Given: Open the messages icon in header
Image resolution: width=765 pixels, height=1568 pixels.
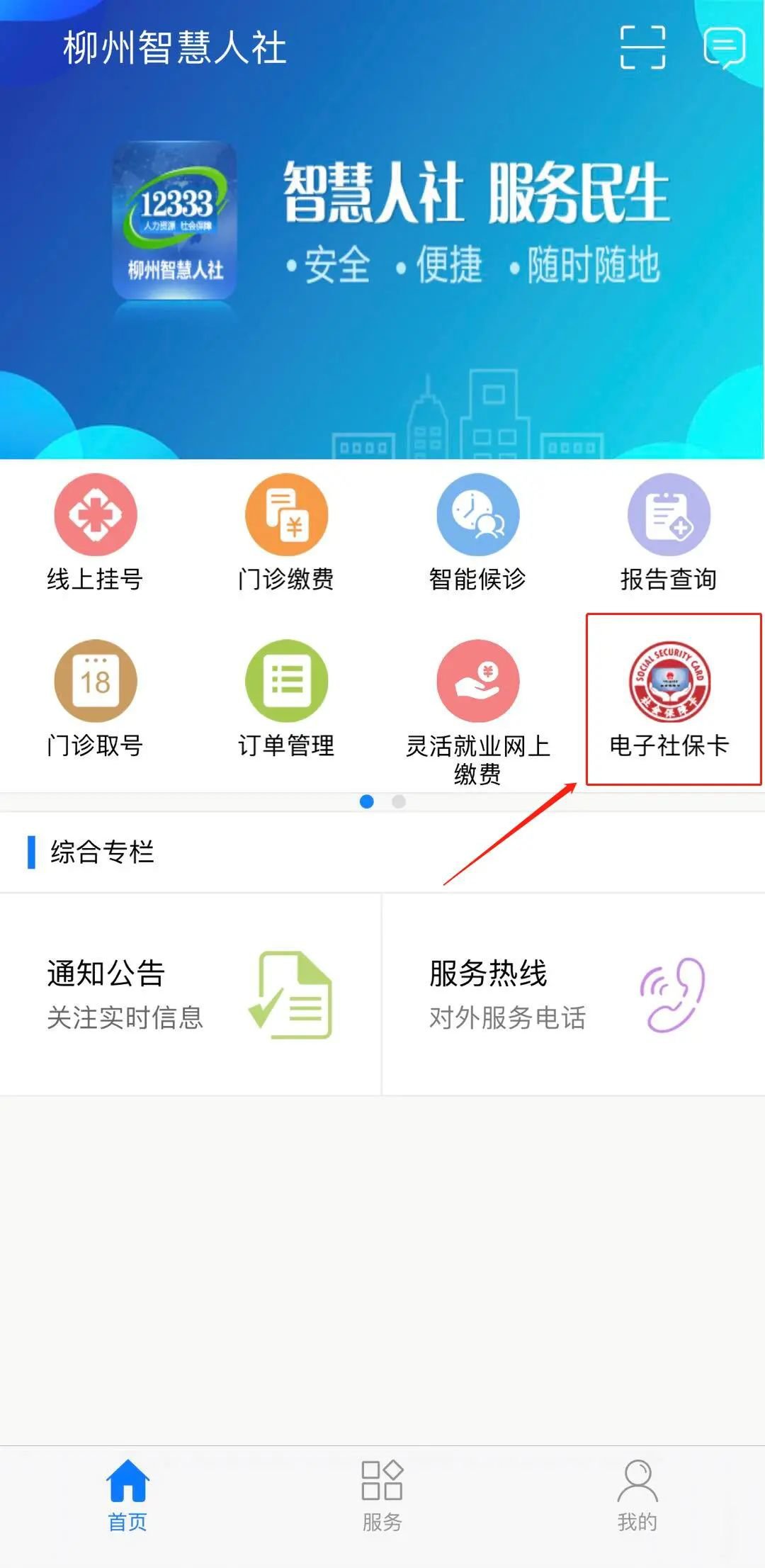Looking at the screenshot, I should coord(724,47).
